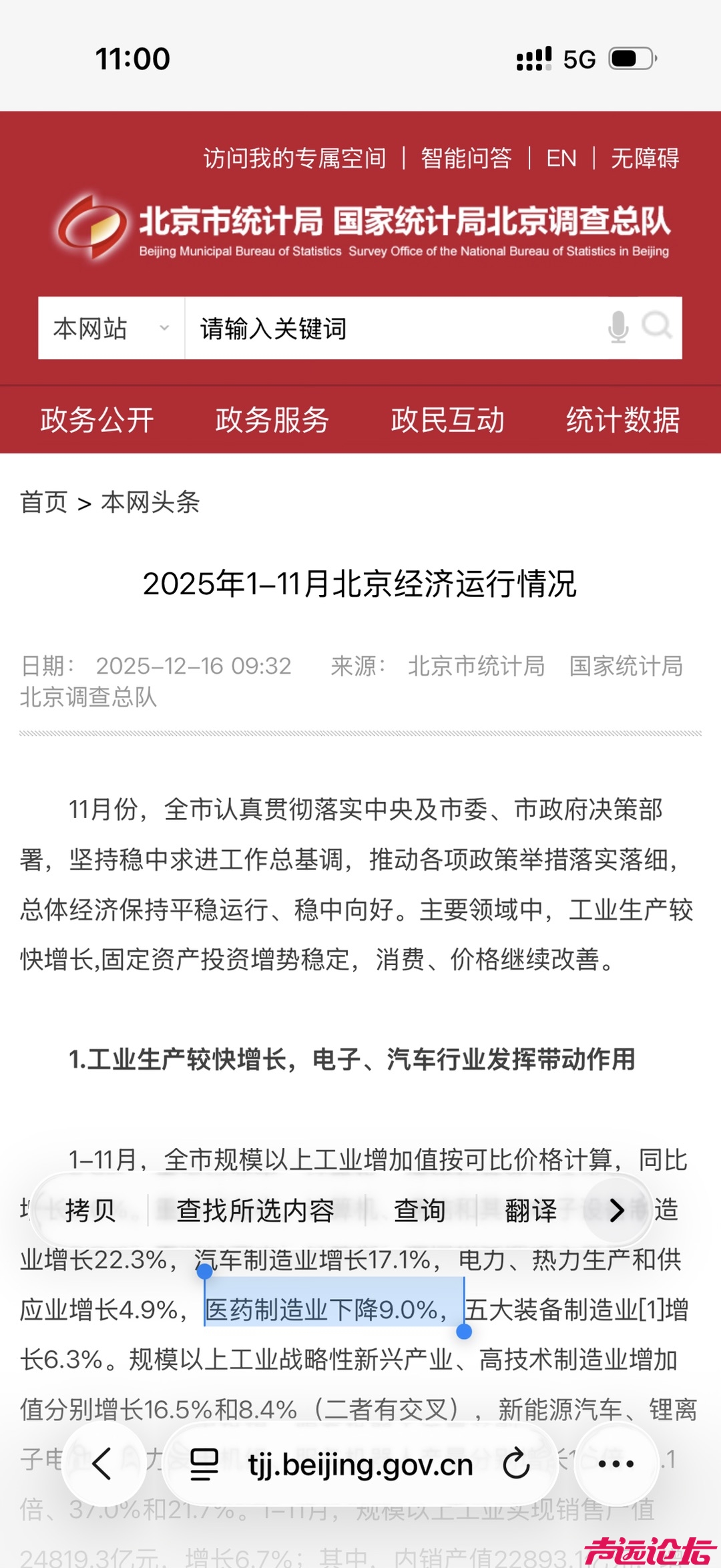The image size is (721, 1568).
Task: Open the 政民互动 section
Action: pos(447,420)
